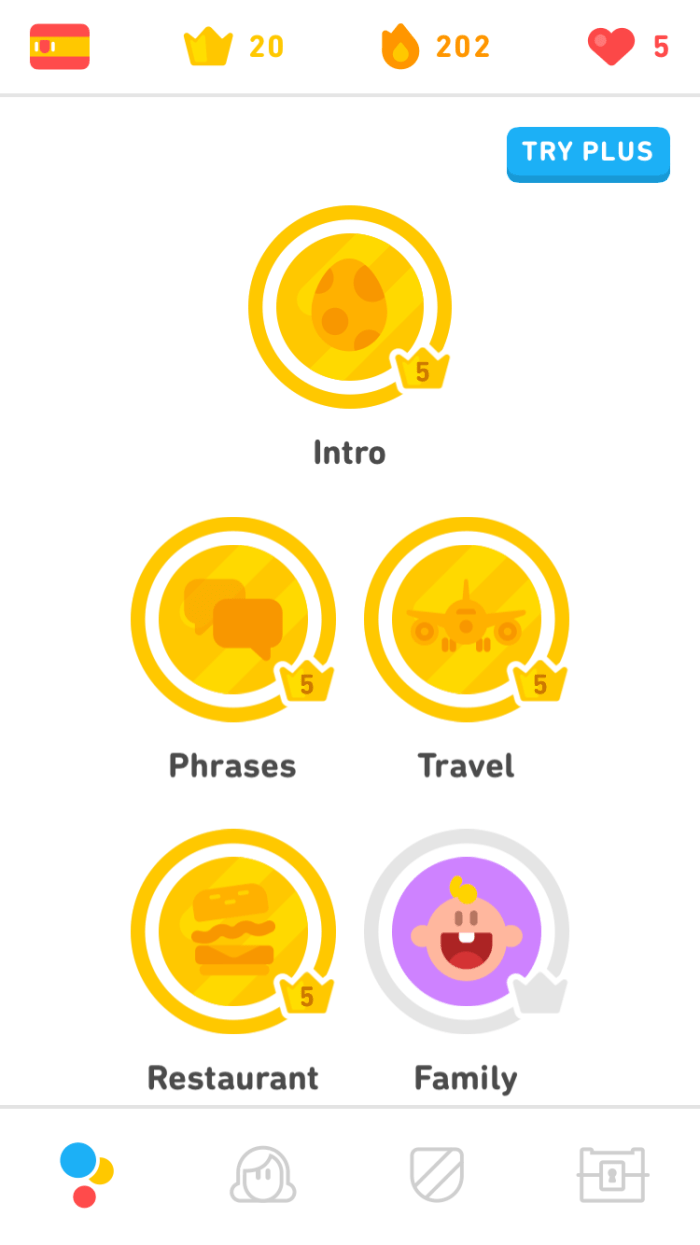Start the Travel skill

tap(466, 620)
